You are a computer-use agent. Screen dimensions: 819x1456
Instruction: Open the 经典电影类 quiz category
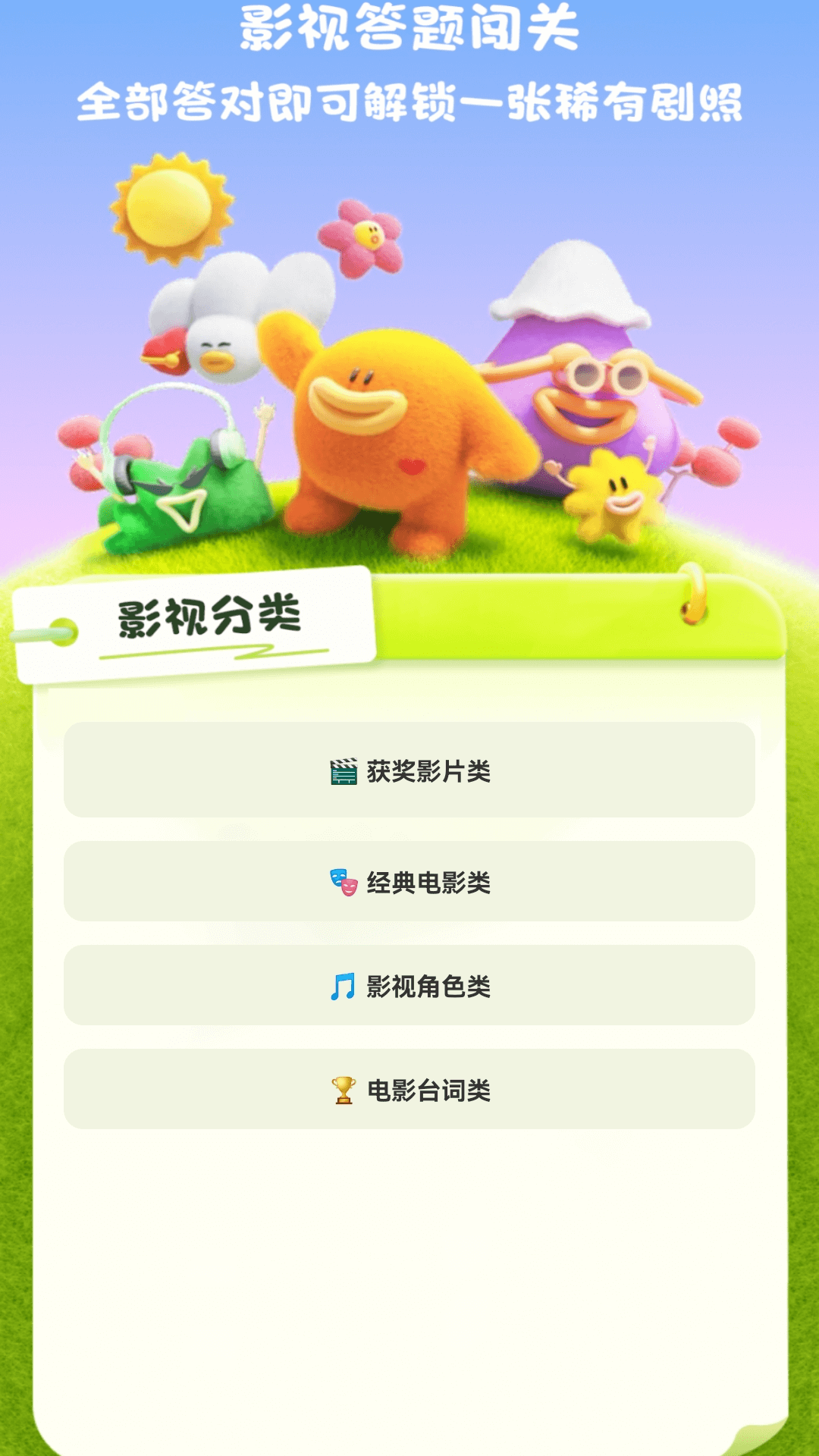[x=409, y=883]
